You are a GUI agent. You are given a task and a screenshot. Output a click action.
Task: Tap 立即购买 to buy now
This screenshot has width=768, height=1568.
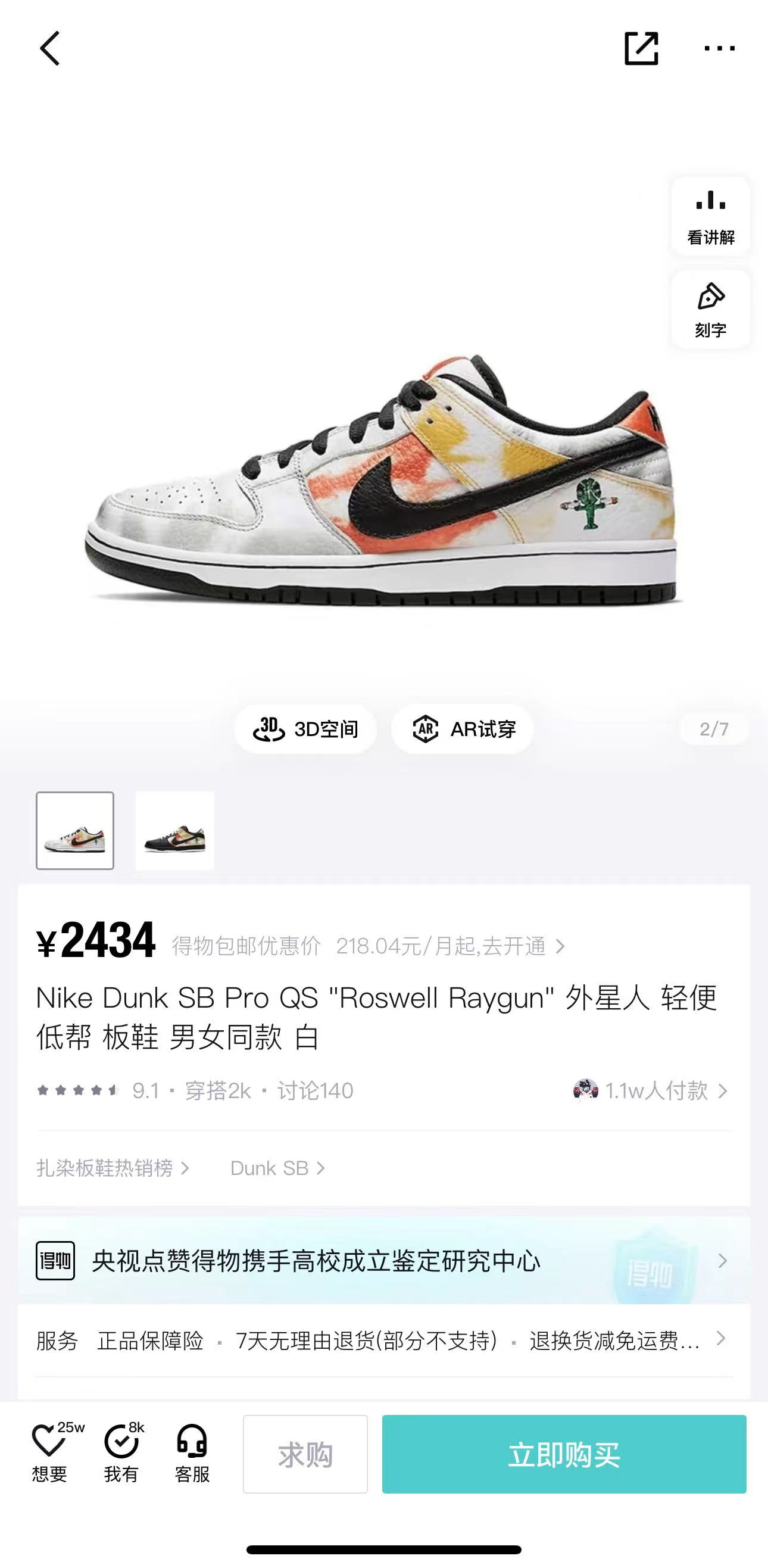[x=564, y=1454]
